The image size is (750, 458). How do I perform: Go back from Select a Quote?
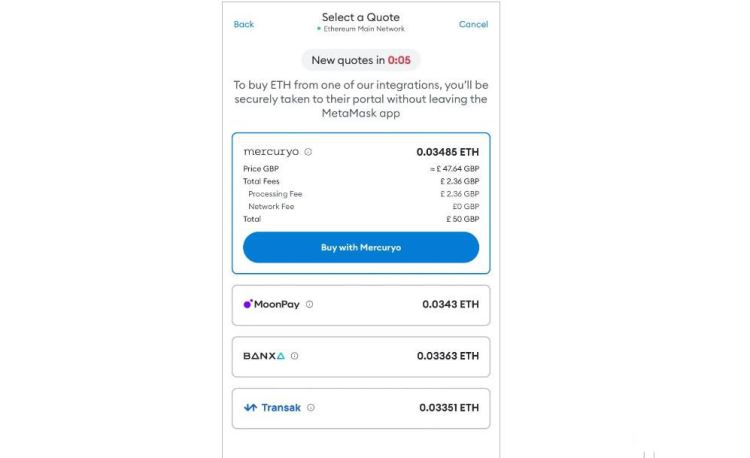point(244,24)
